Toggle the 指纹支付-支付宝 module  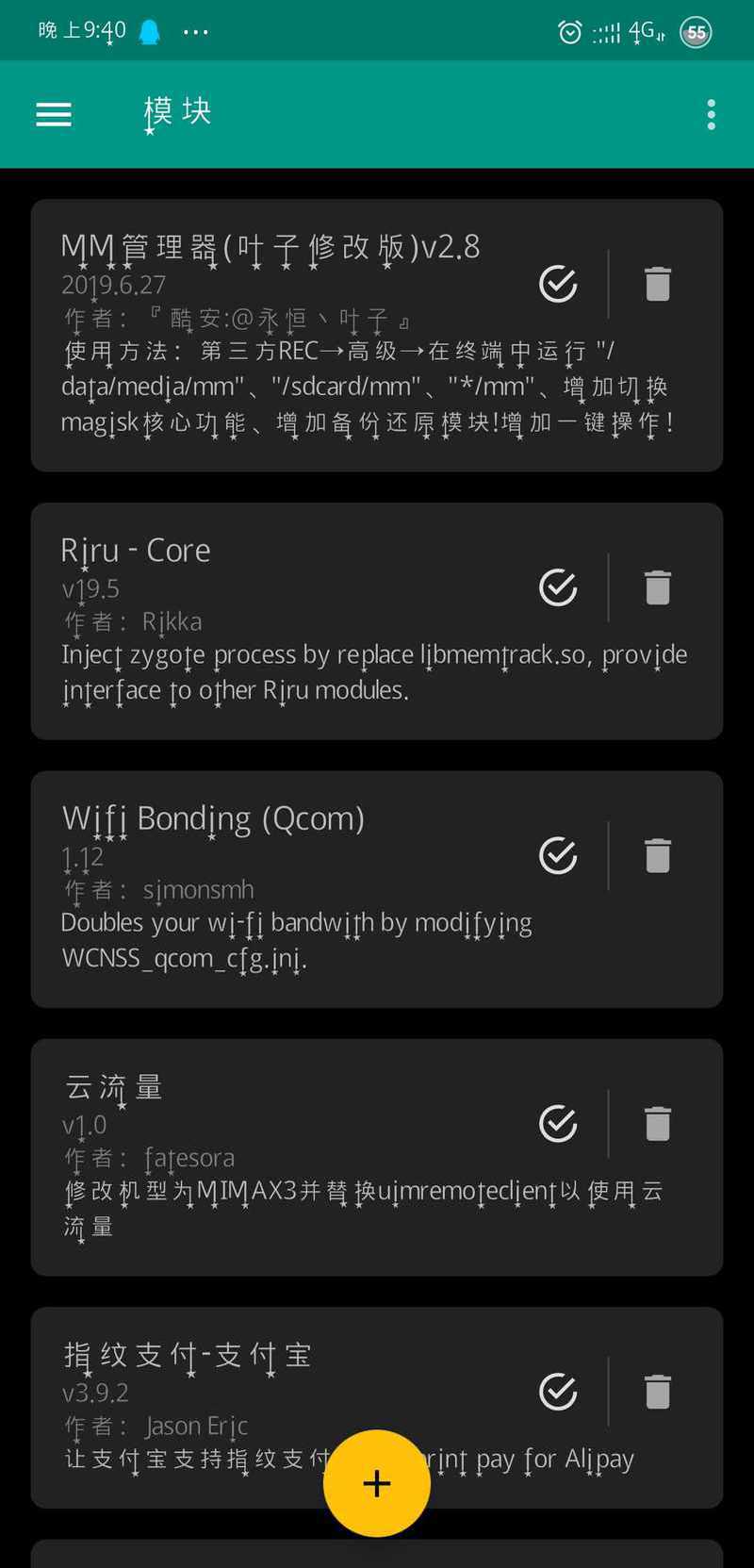(558, 1391)
